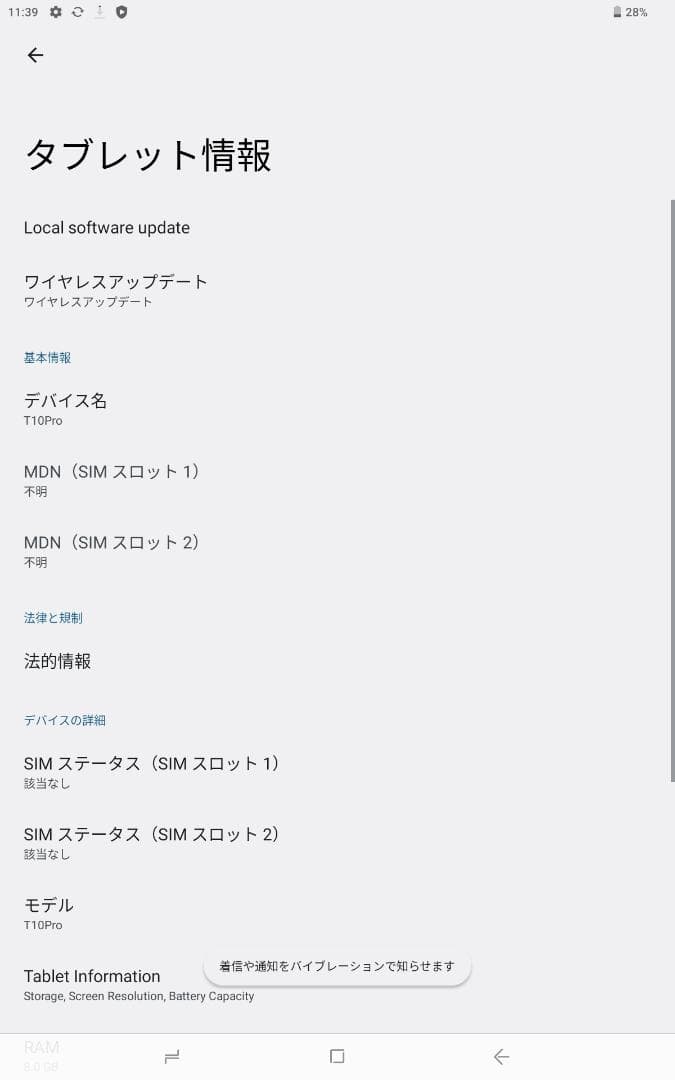Open the モデル T10Pro row
The width and height of the screenshot is (675, 1080).
tap(49, 913)
